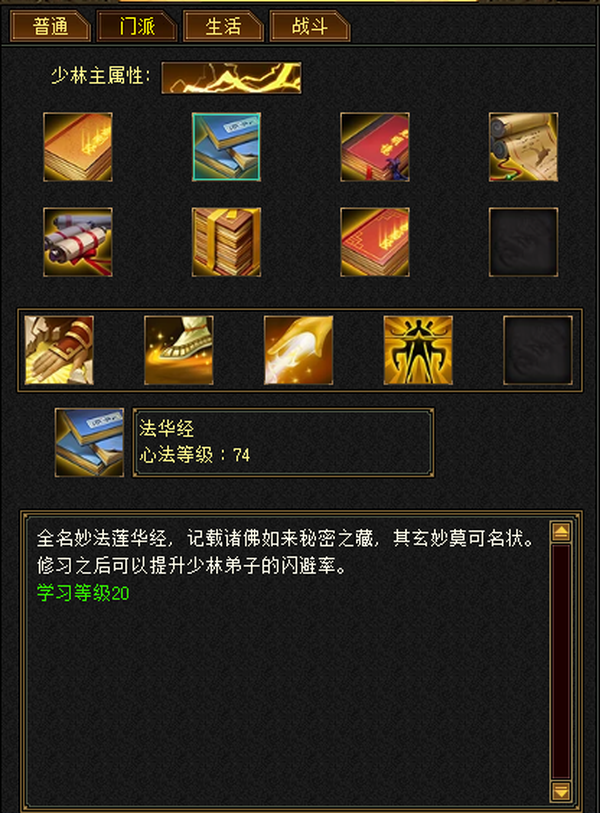
Task: Choose the unrolled parchment scroll icon
Action: click(x=523, y=147)
